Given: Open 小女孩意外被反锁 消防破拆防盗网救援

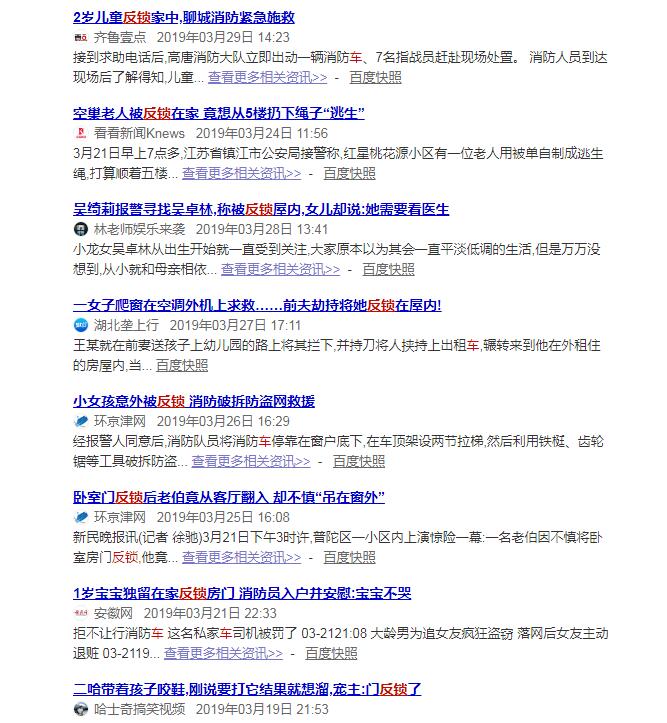Looking at the screenshot, I should 193,401.
